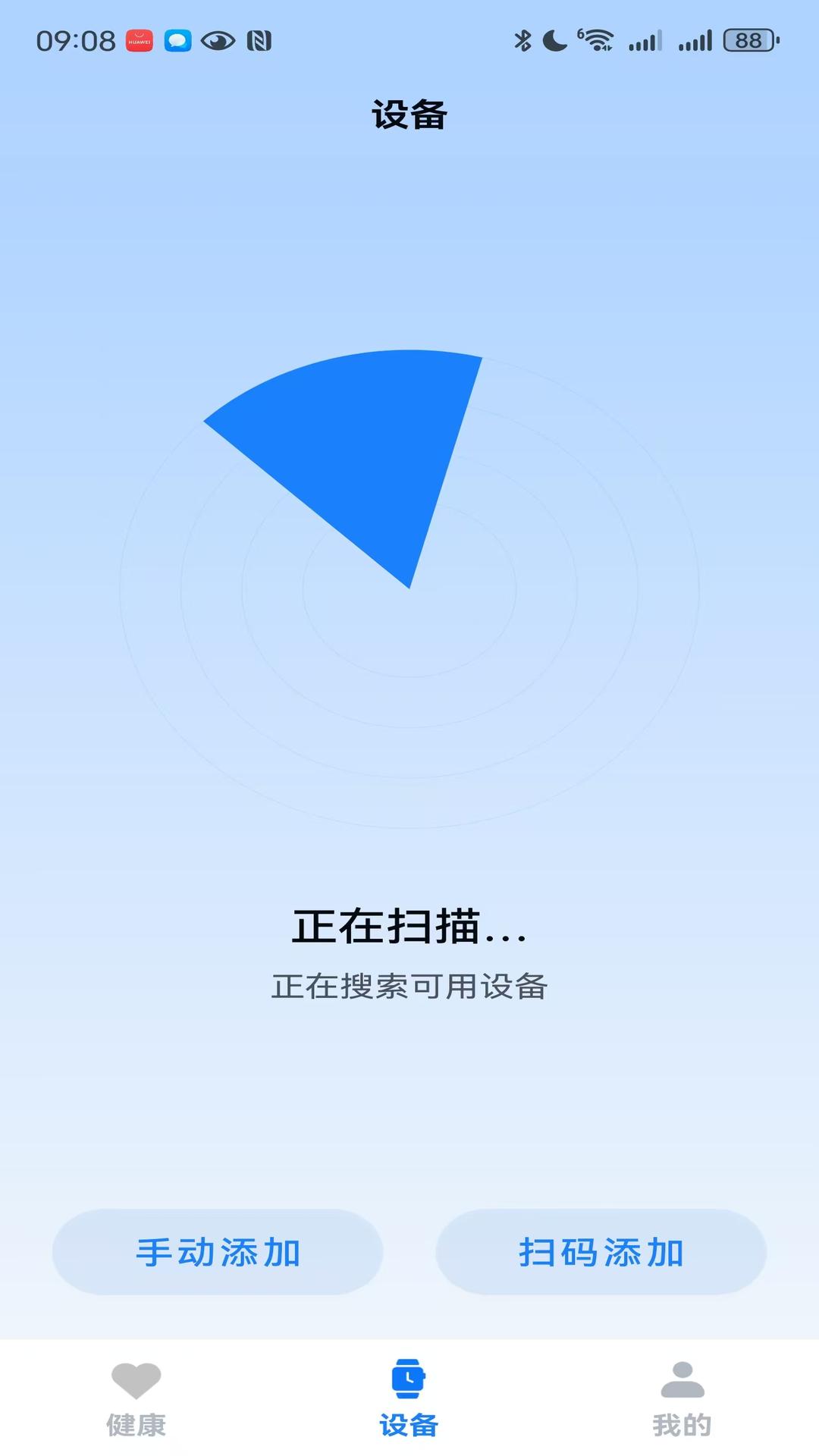Tap the Bluetooth icon in the status bar

click(523, 42)
